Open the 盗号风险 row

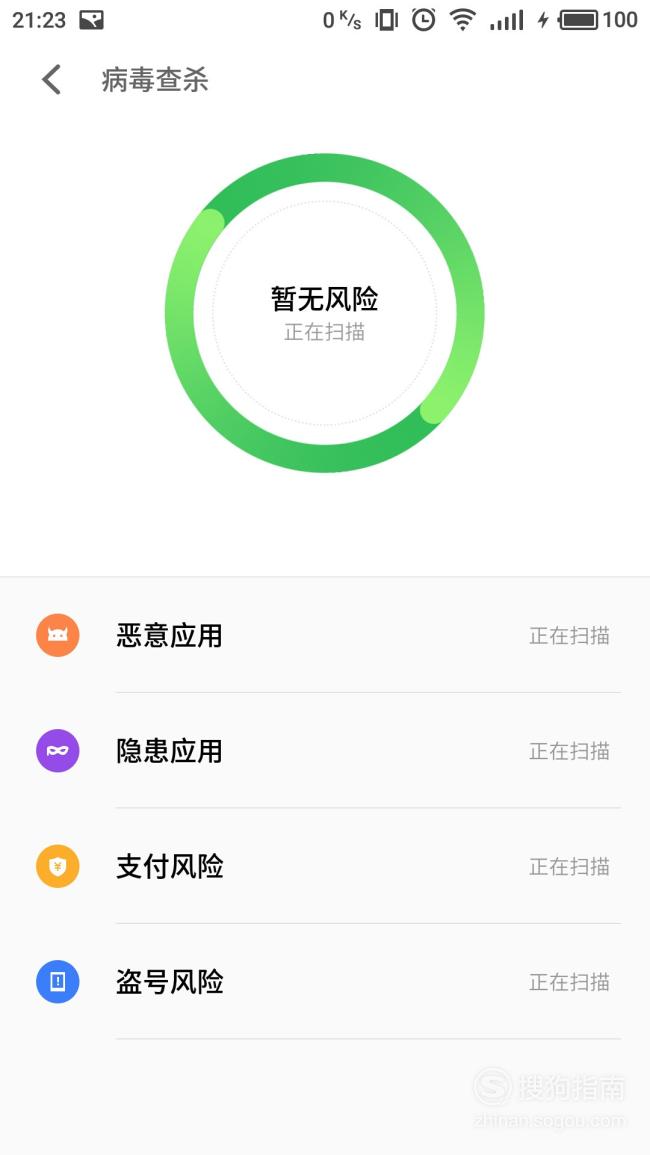pos(325,982)
